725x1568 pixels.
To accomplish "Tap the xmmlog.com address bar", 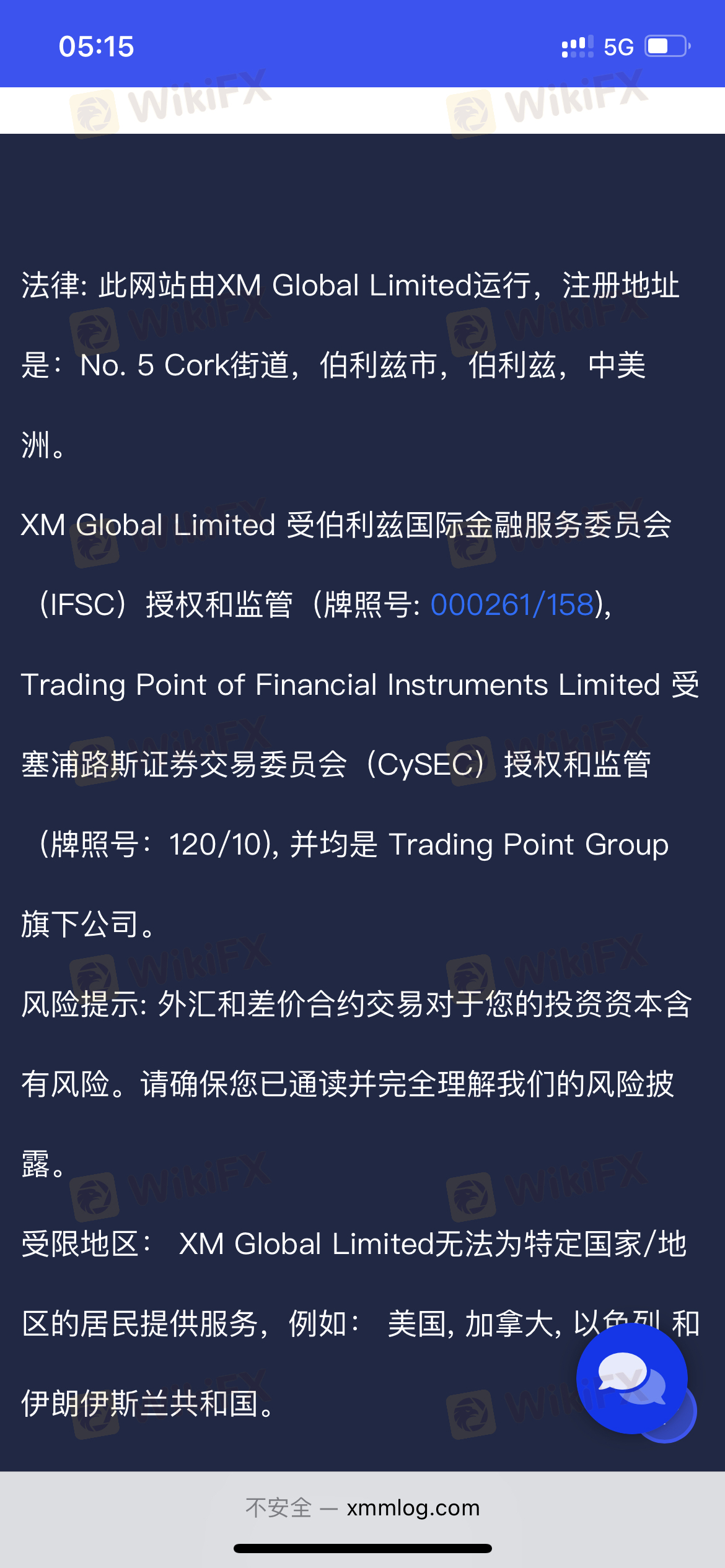I will point(362,1507).
